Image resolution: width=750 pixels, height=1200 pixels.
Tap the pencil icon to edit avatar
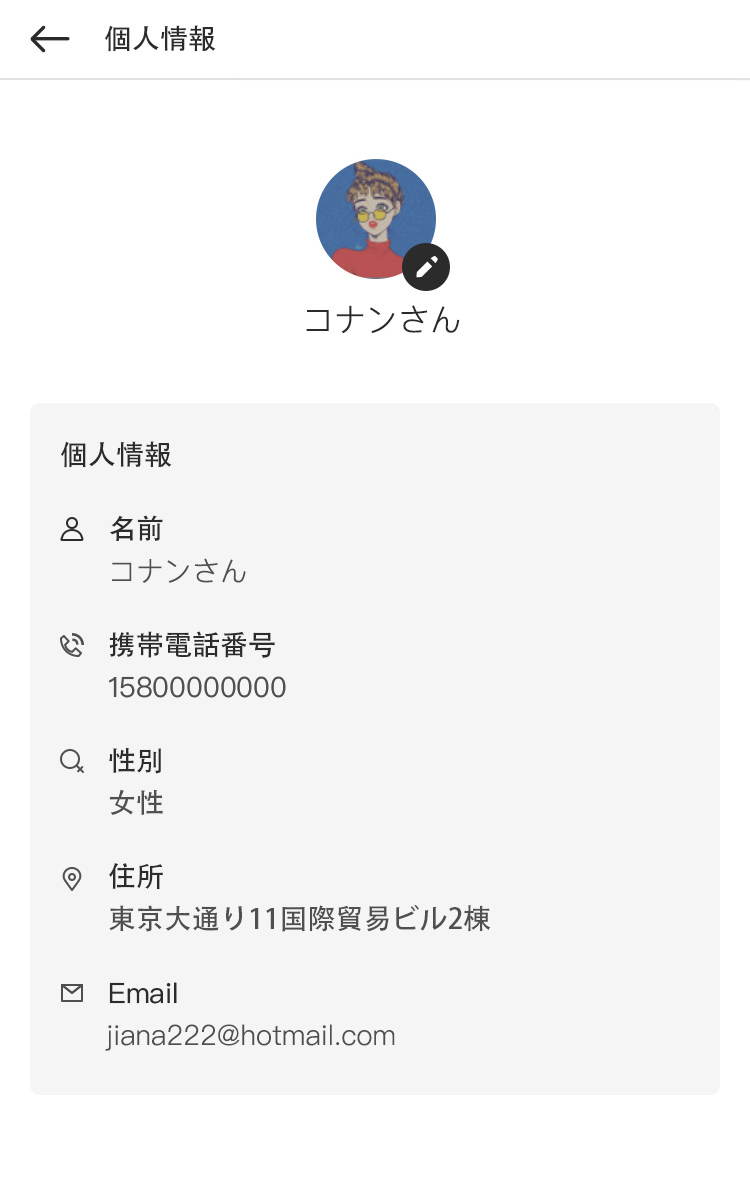[x=426, y=267]
